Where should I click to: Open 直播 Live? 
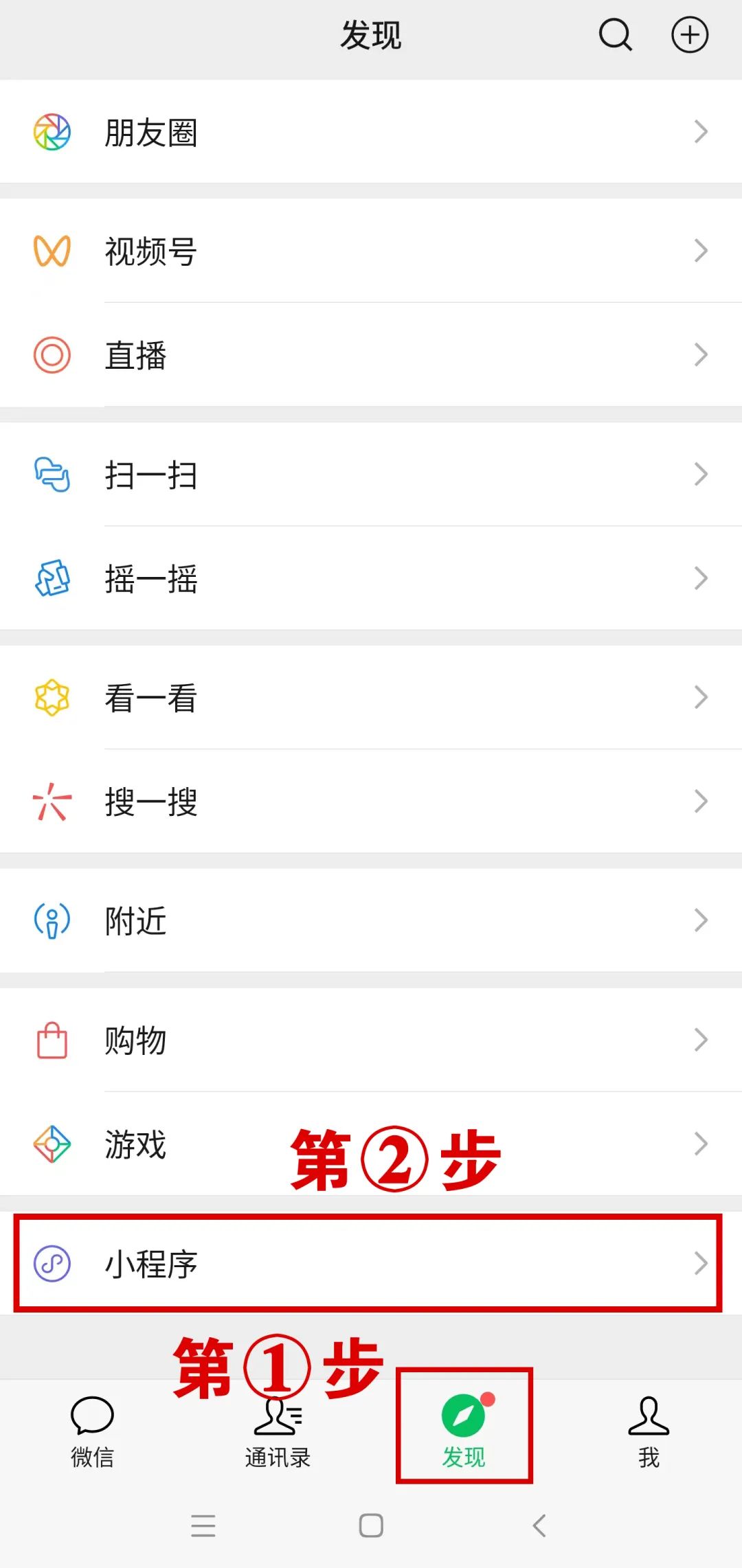coord(371,355)
